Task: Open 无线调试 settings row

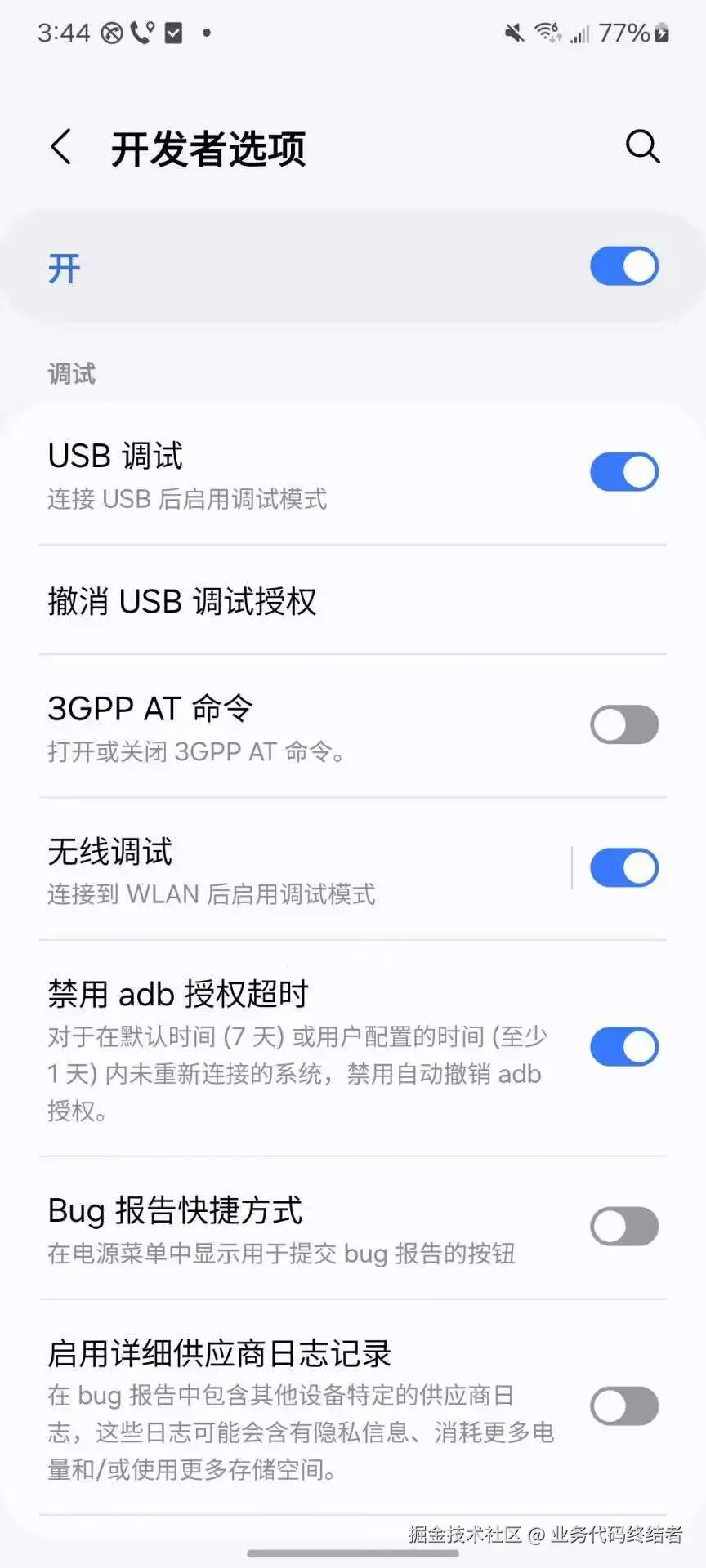Action: point(245,870)
